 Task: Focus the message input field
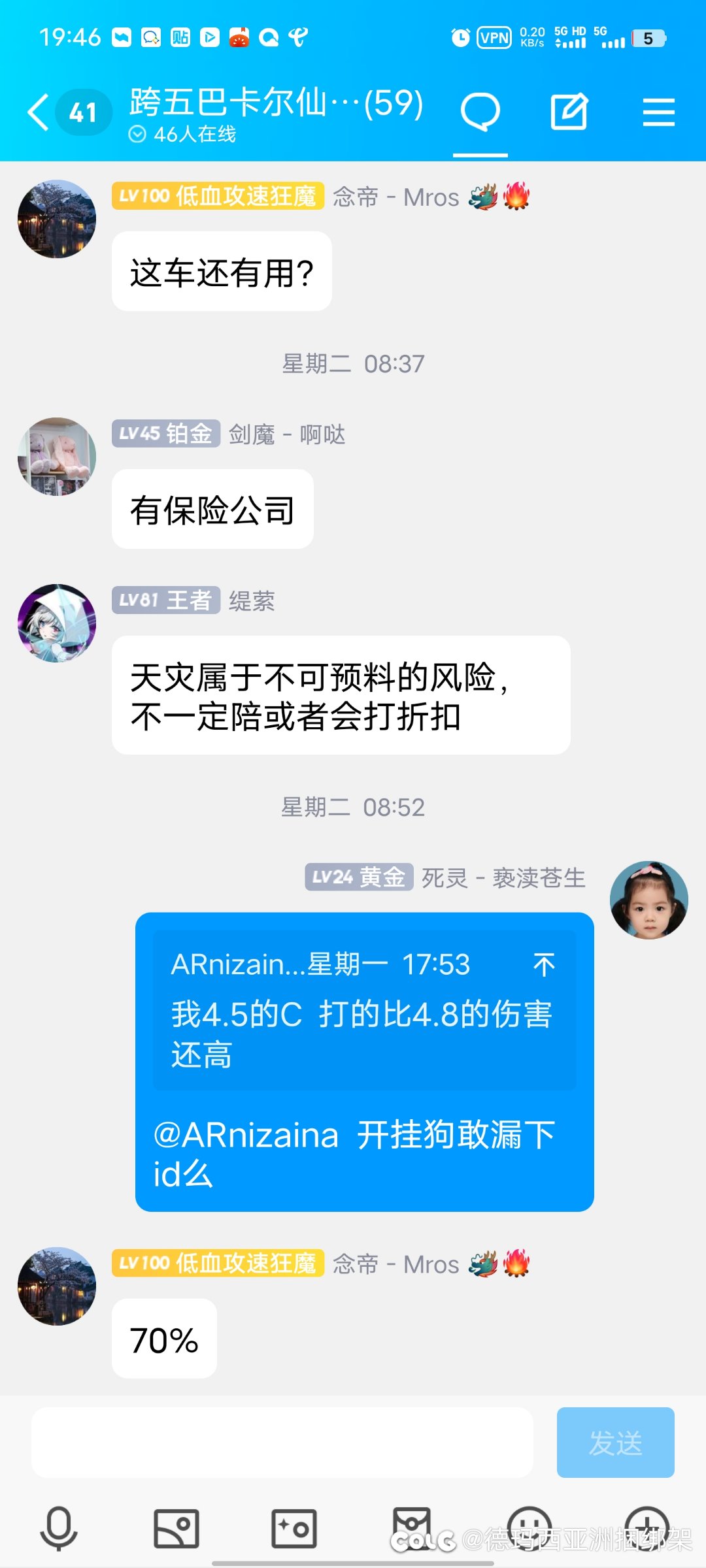click(x=282, y=1443)
